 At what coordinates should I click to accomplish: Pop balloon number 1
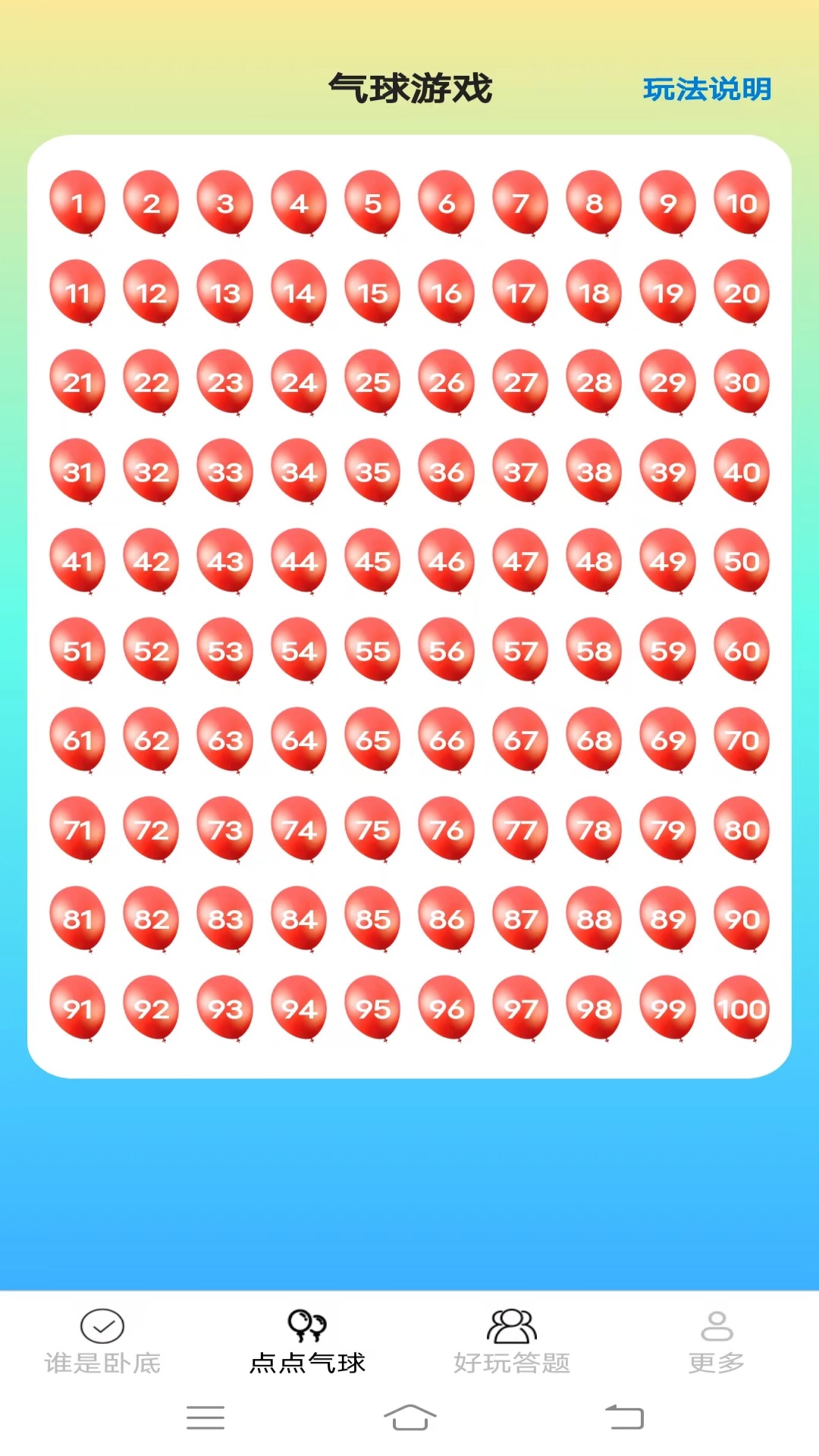point(77,202)
